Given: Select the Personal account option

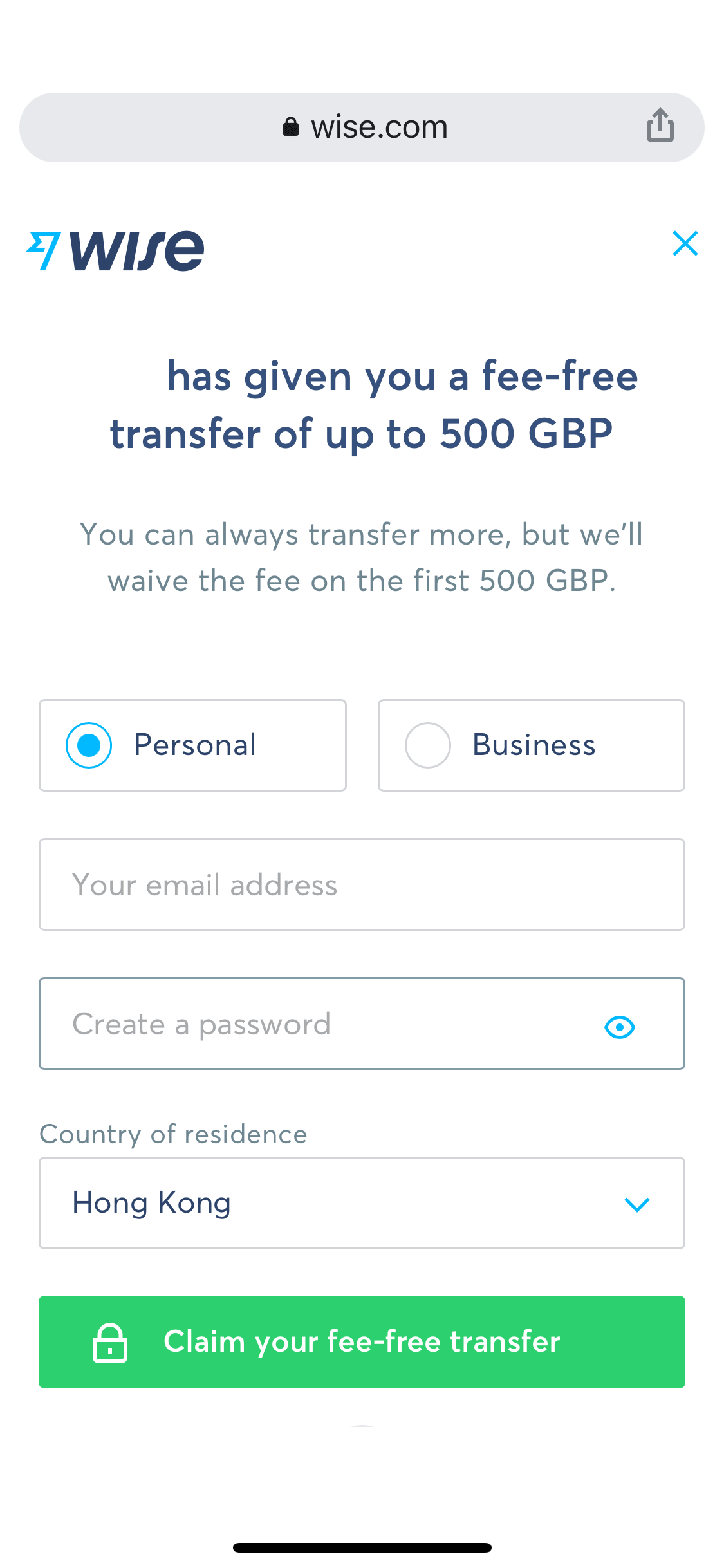Looking at the screenshot, I should [192, 745].
